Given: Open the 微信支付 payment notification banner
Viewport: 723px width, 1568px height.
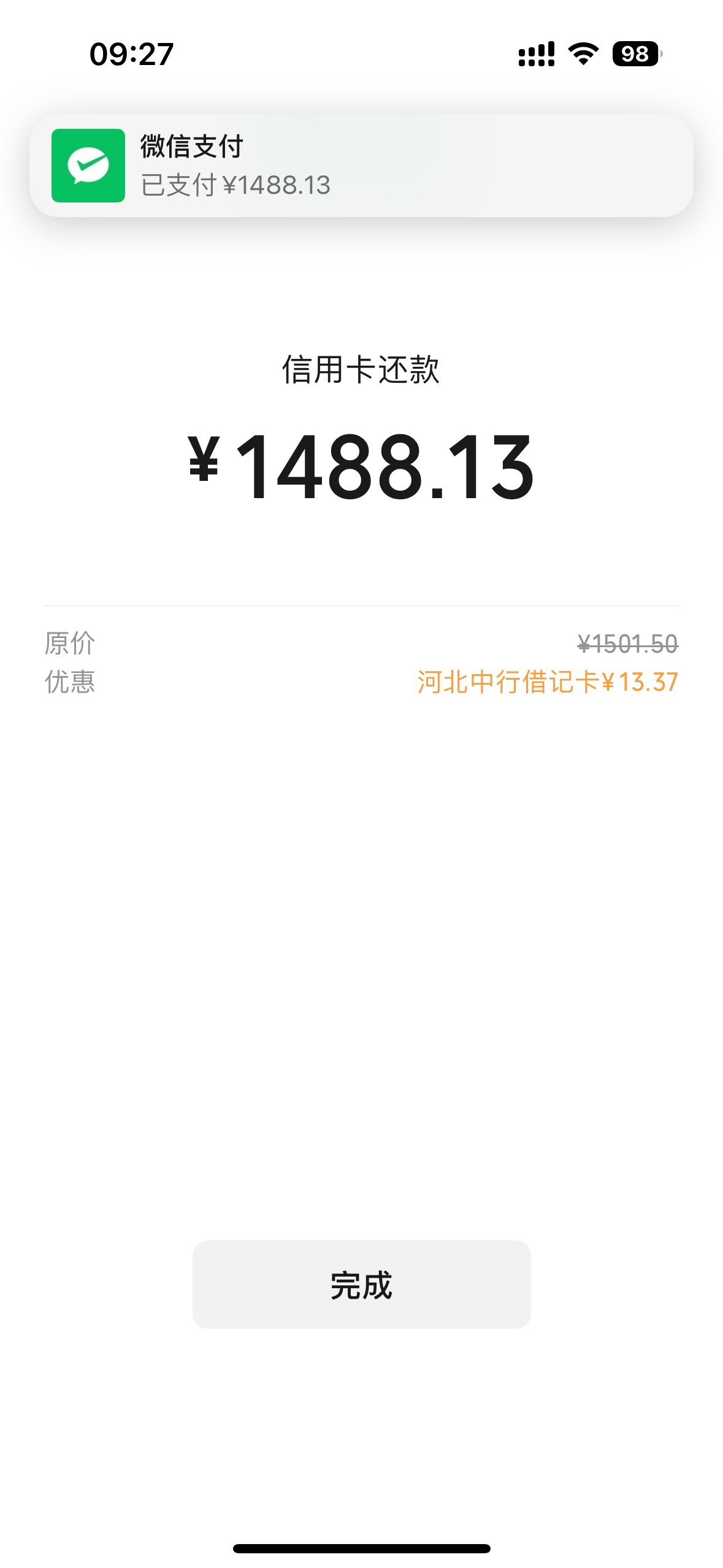Looking at the screenshot, I should 361,166.
